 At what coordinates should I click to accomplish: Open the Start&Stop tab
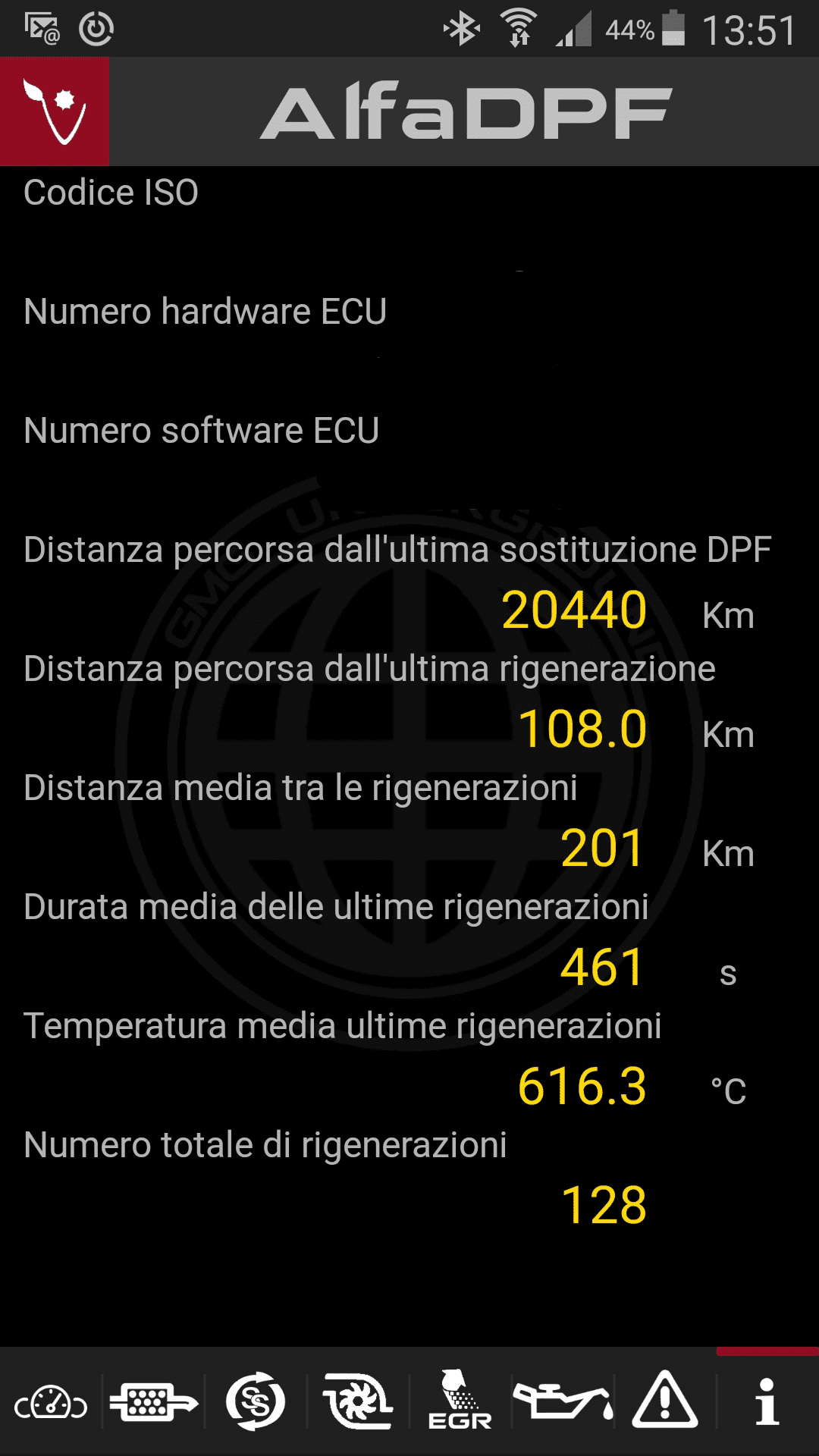(256, 1401)
